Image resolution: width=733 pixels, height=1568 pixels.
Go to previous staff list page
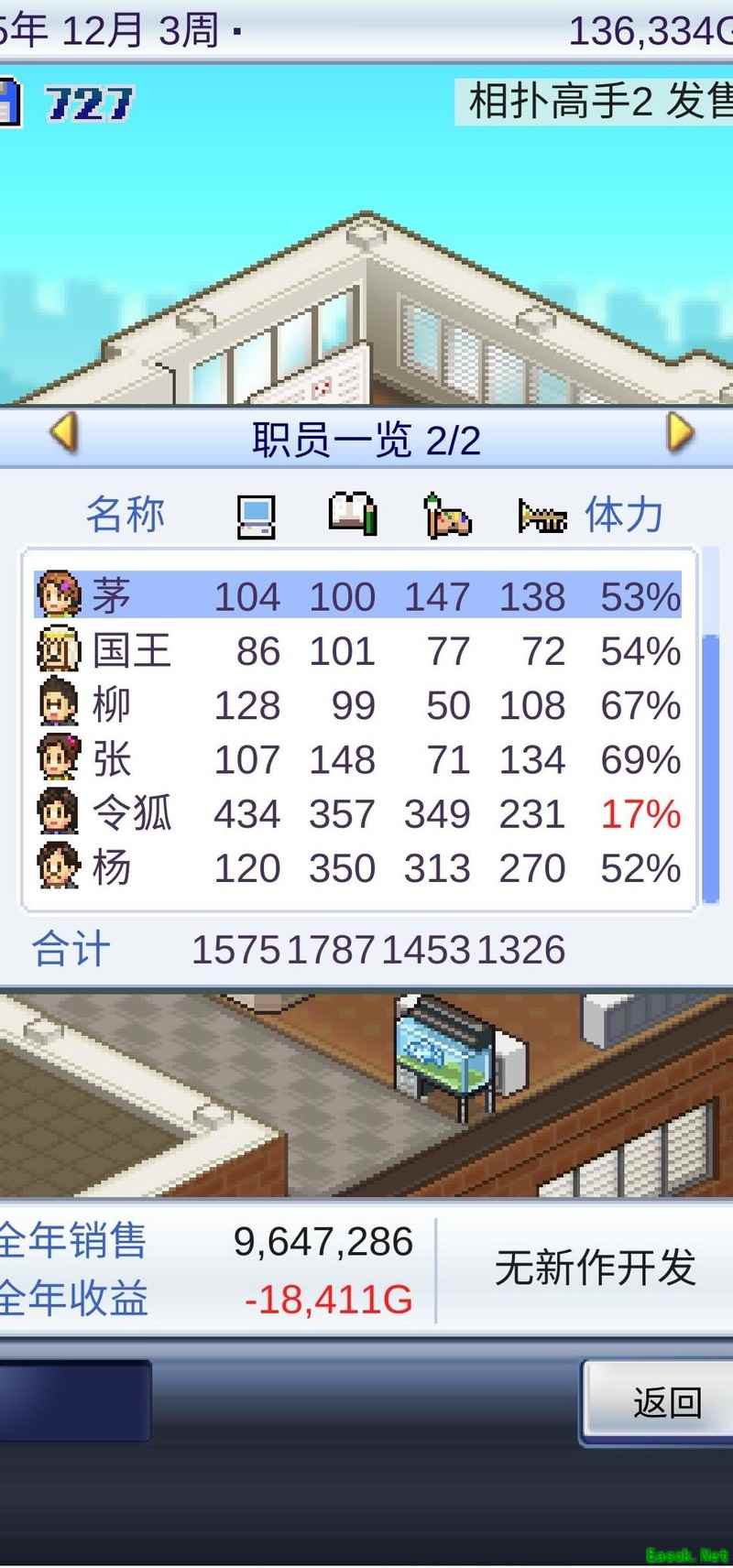(x=63, y=433)
